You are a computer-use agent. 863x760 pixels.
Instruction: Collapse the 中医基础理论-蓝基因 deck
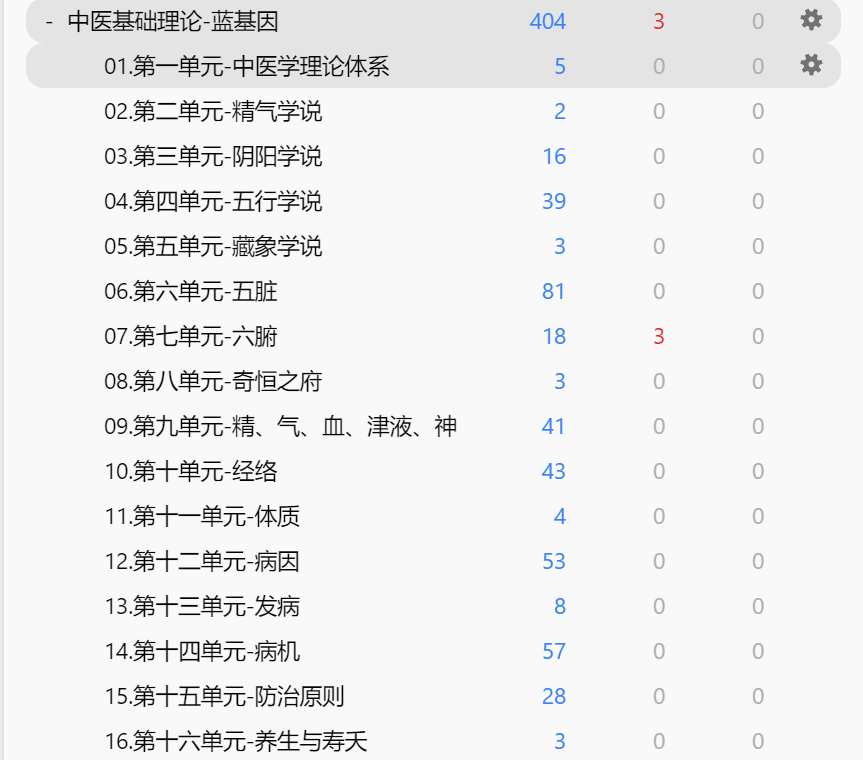click(x=49, y=21)
